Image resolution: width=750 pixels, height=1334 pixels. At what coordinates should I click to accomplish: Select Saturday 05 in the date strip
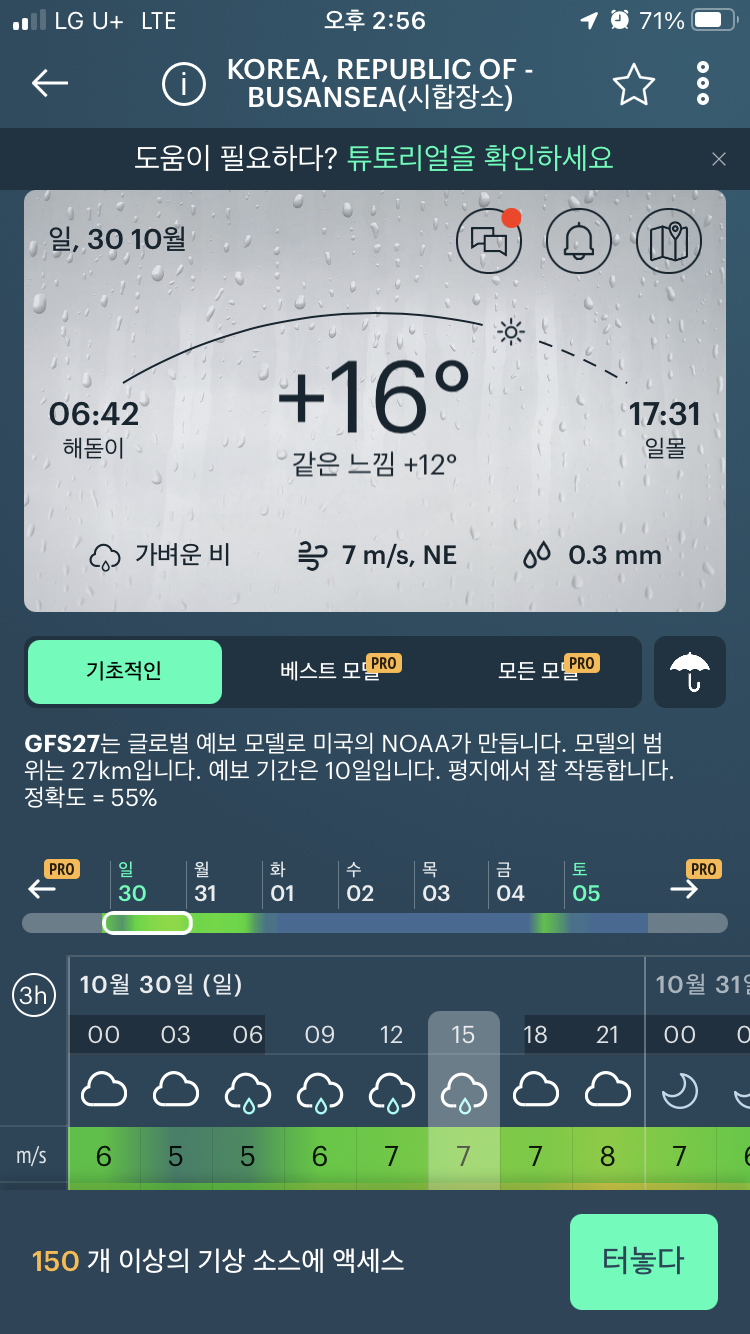[586, 883]
